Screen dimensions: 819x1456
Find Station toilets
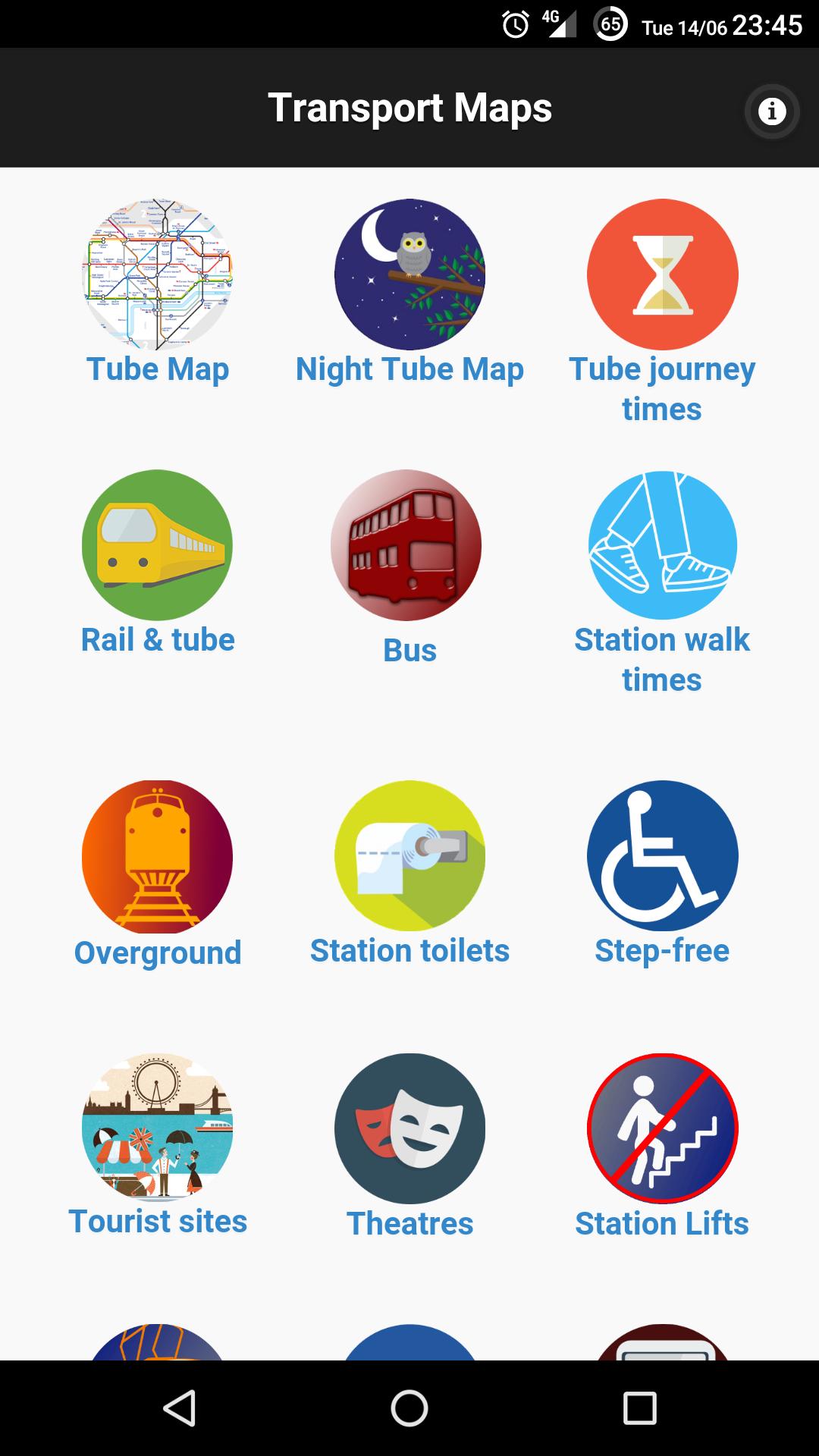click(x=409, y=855)
